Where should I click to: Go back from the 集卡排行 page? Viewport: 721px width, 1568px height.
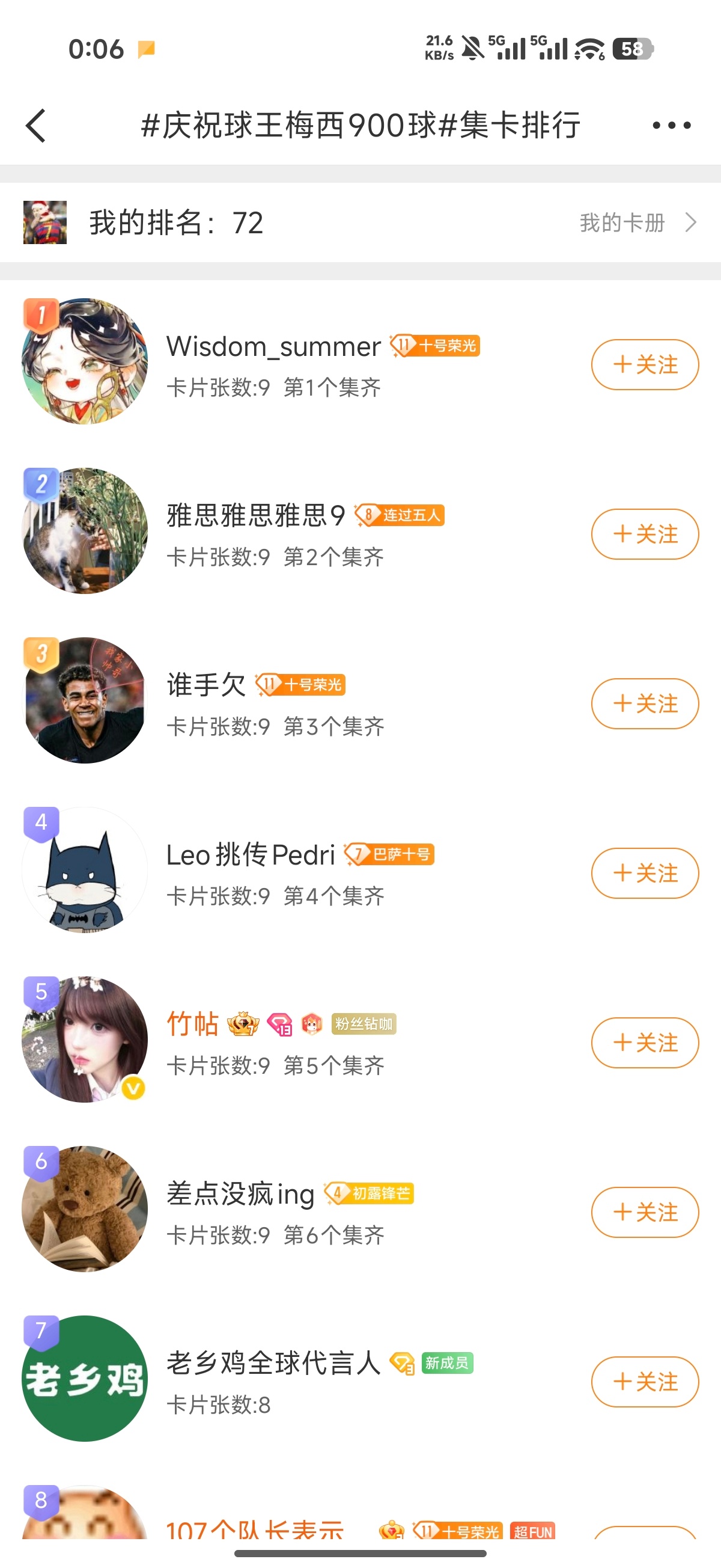[36, 126]
